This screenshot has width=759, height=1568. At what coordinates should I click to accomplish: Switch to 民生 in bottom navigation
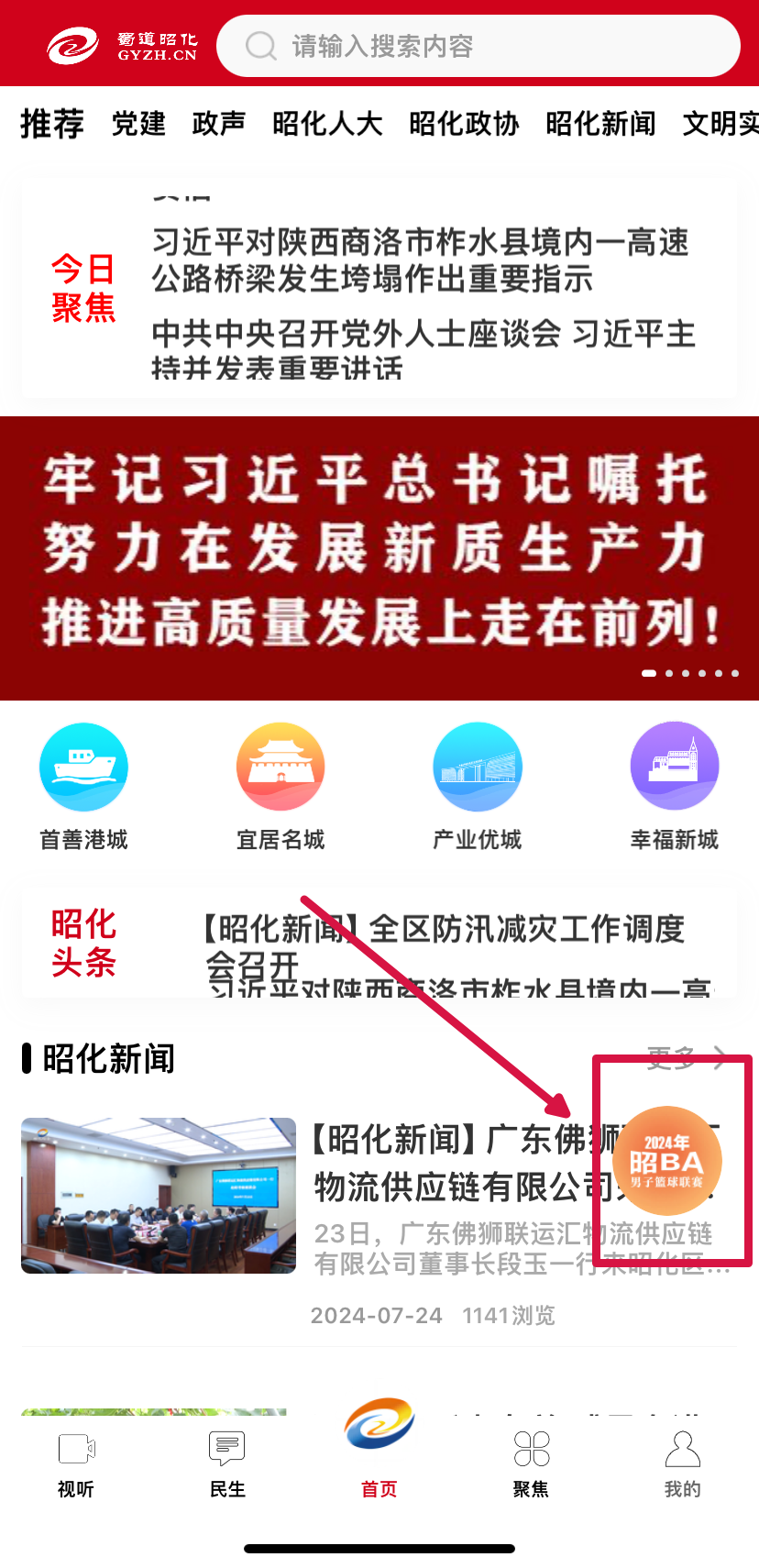point(227,1464)
